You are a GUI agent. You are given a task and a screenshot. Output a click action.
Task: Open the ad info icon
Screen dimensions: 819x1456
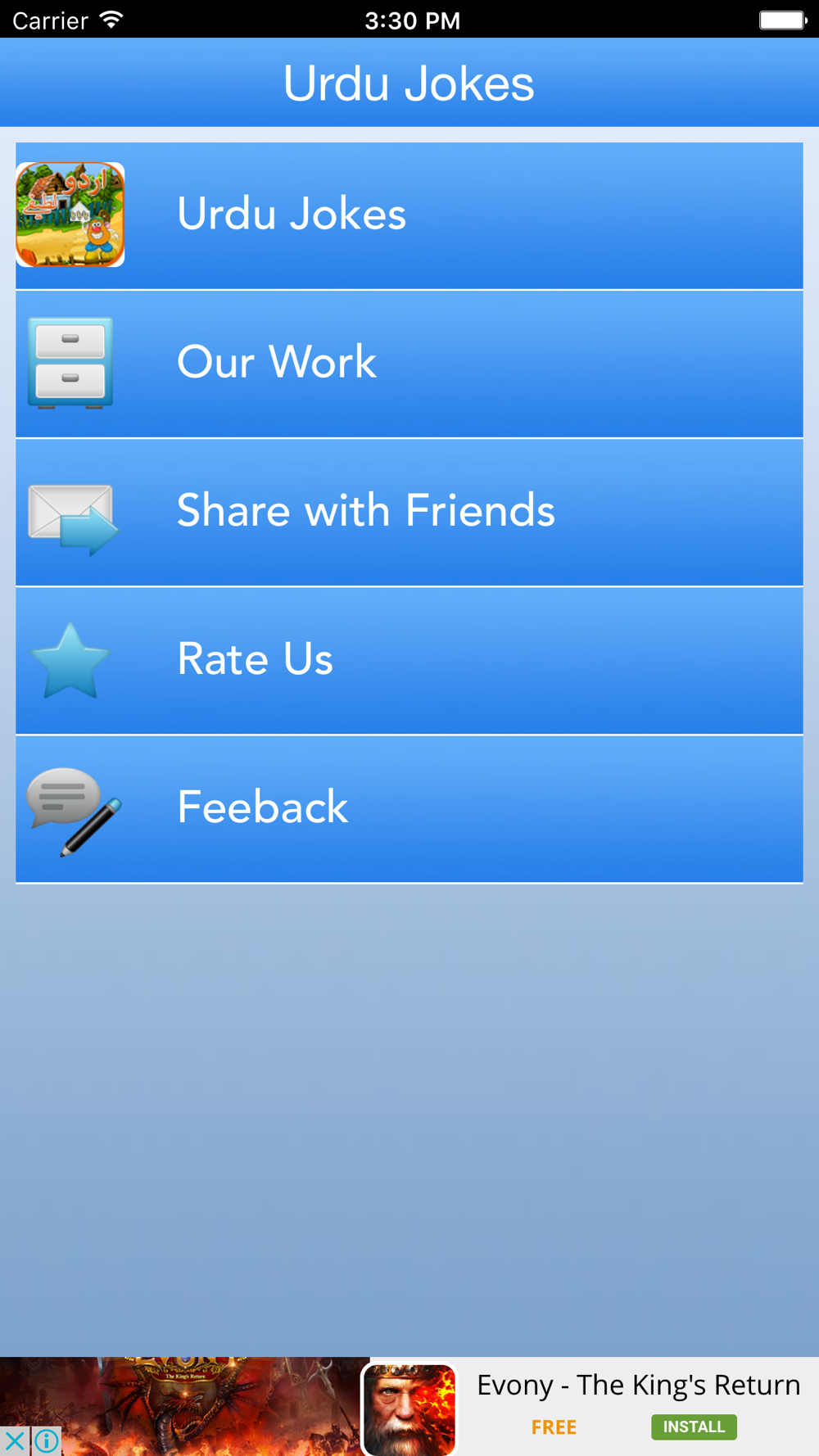pyautogui.click(x=47, y=1440)
